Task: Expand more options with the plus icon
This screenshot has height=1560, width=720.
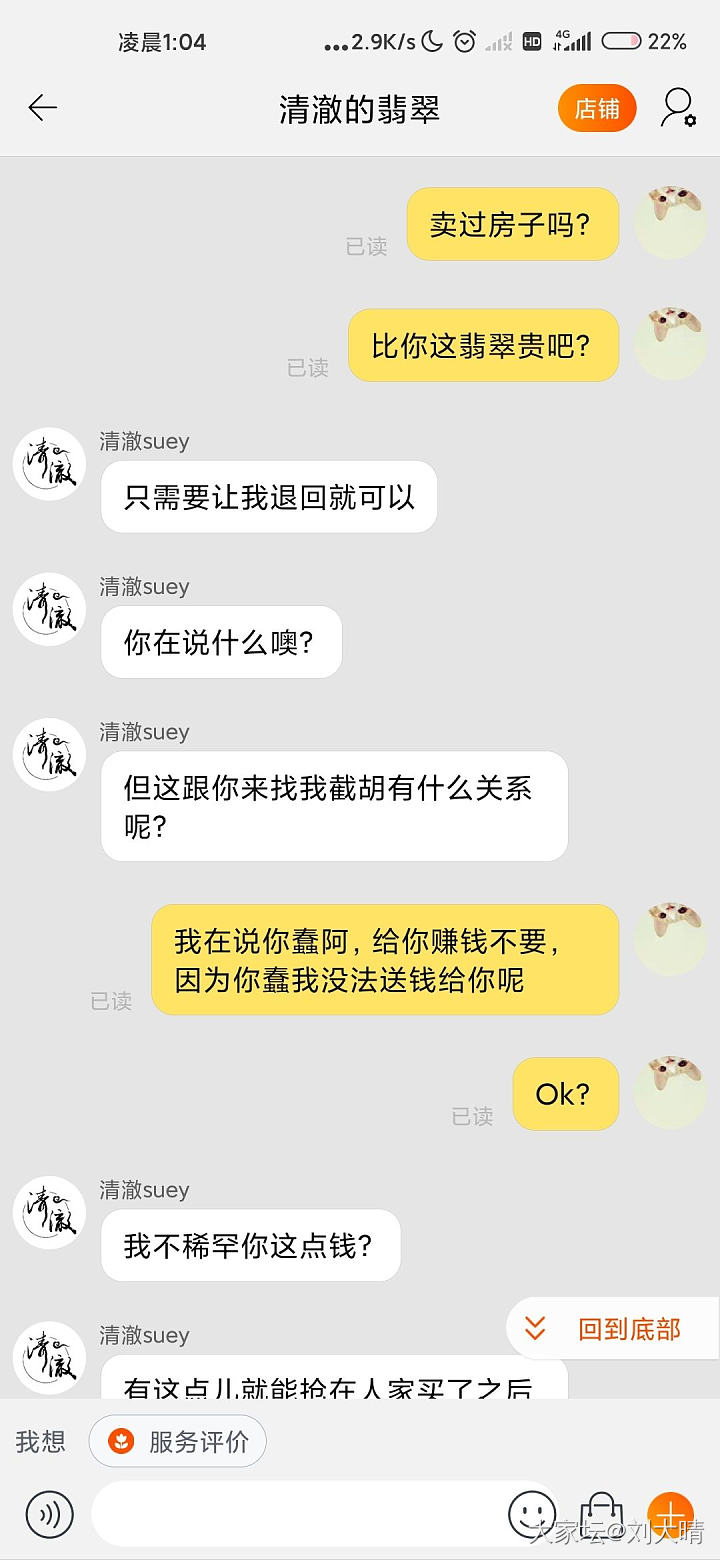Action: pos(670,1515)
